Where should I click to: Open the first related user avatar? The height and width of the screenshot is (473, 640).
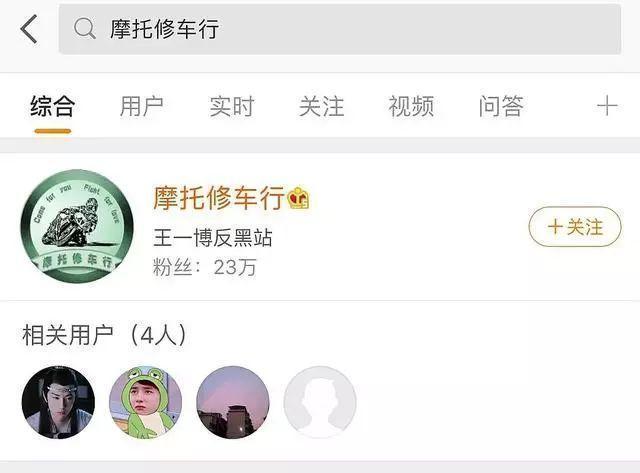pyautogui.click(x=58, y=402)
